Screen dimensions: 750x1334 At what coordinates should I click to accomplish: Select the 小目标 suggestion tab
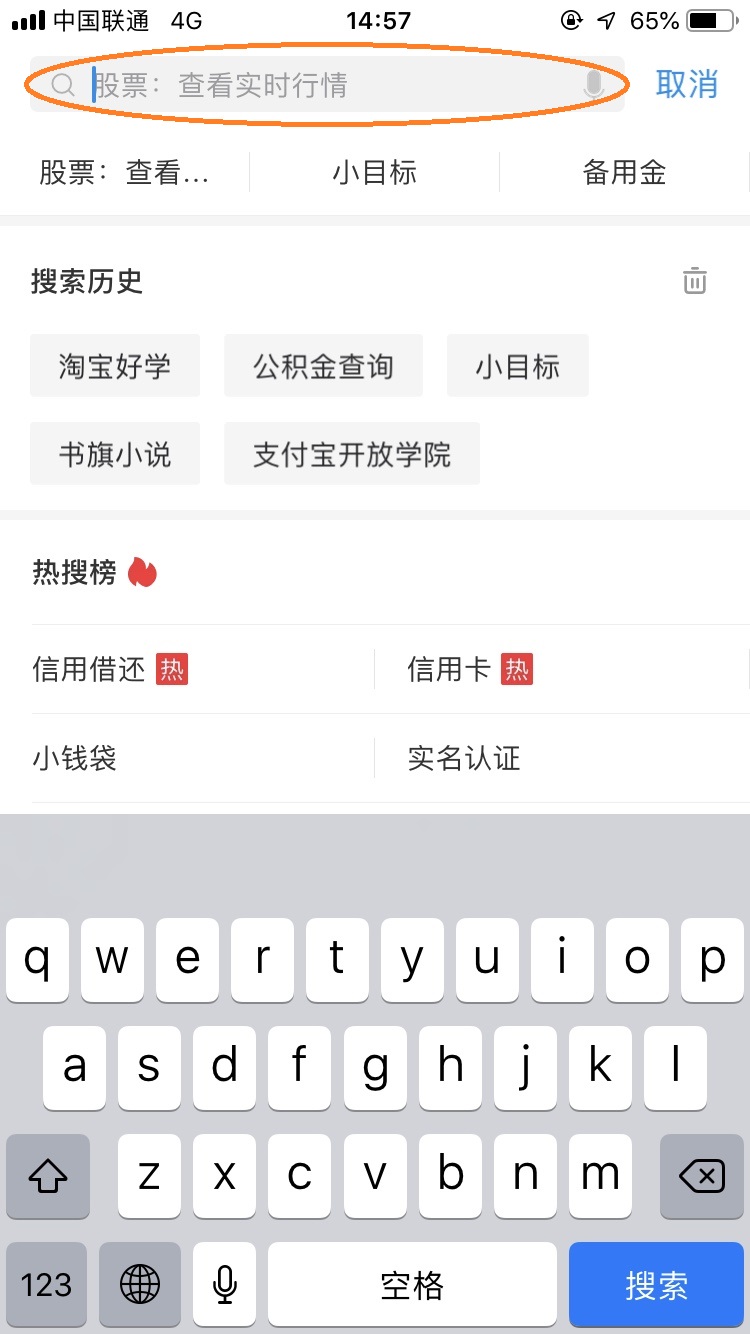click(x=375, y=173)
